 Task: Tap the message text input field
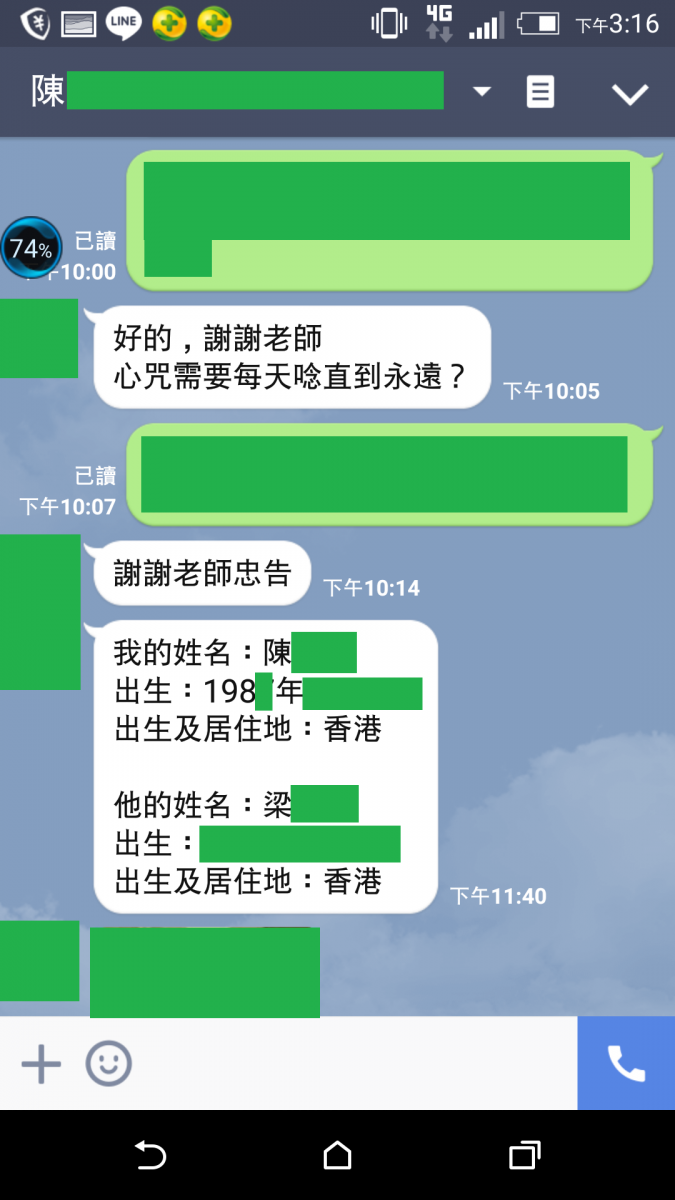(350, 1064)
